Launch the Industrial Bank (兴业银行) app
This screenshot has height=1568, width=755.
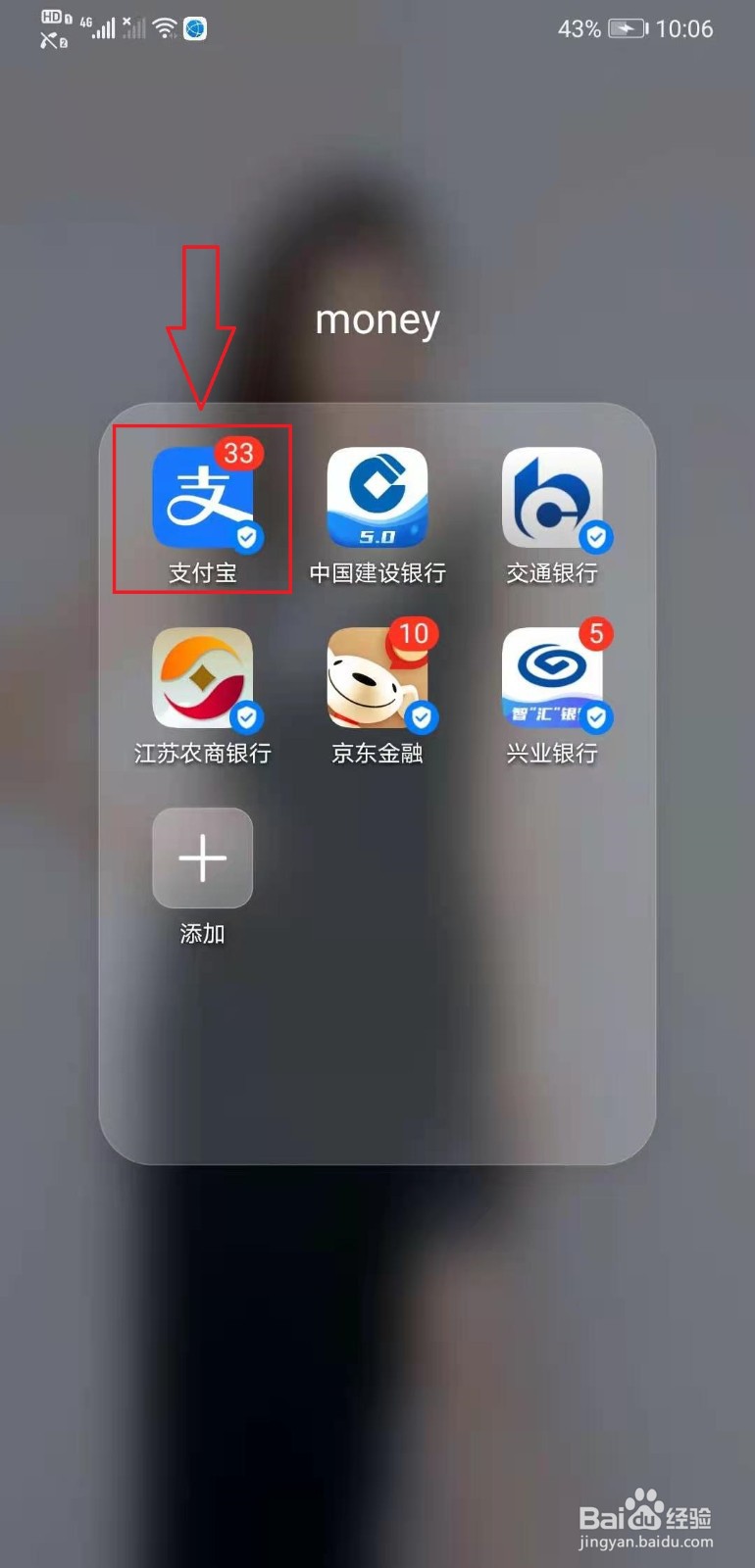pyautogui.click(x=551, y=676)
